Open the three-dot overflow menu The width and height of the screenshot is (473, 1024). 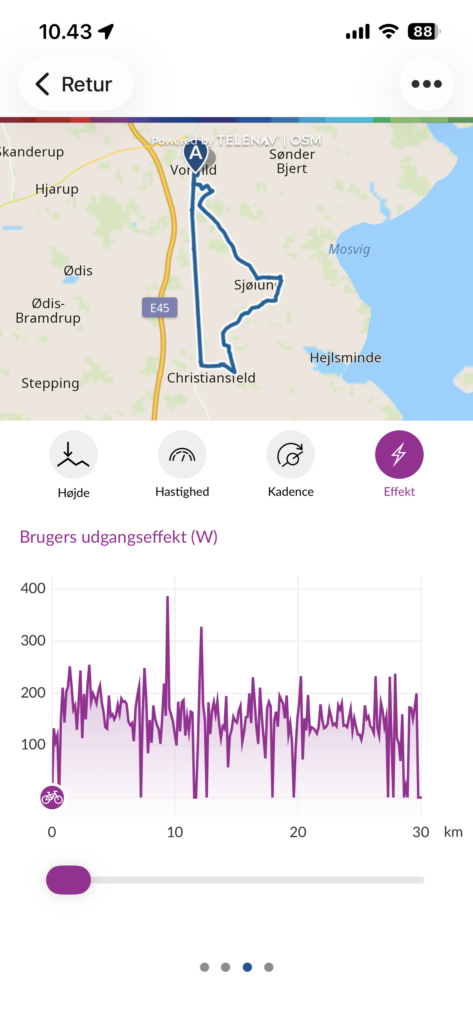point(427,84)
